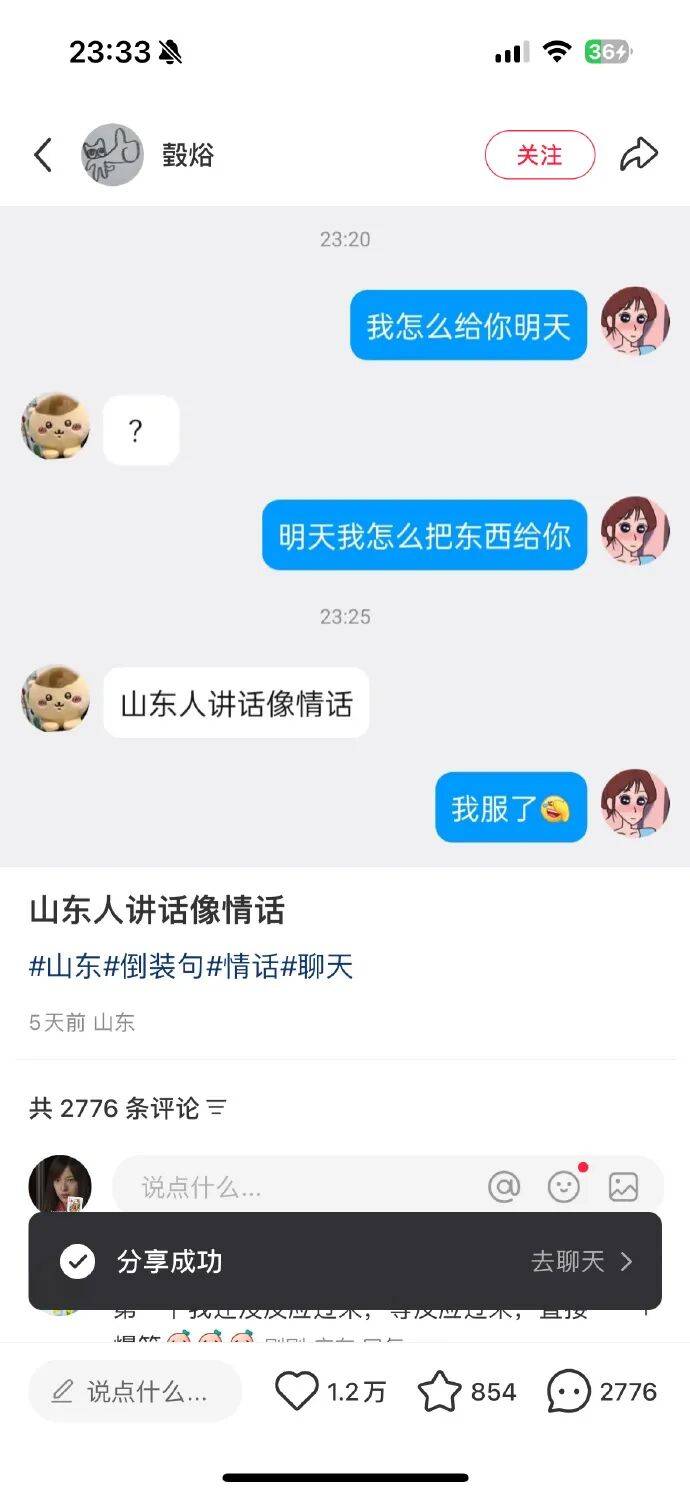
Task: Go back using the arrow
Action: coord(42,155)
